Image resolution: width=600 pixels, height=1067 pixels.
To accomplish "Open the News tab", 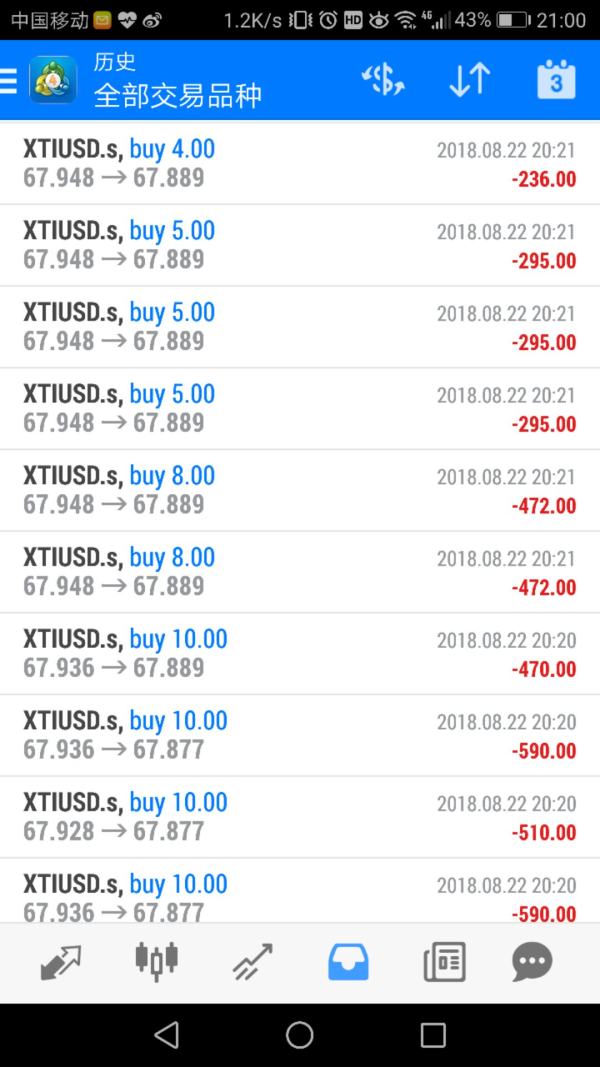I will click(x=444, y=962).
